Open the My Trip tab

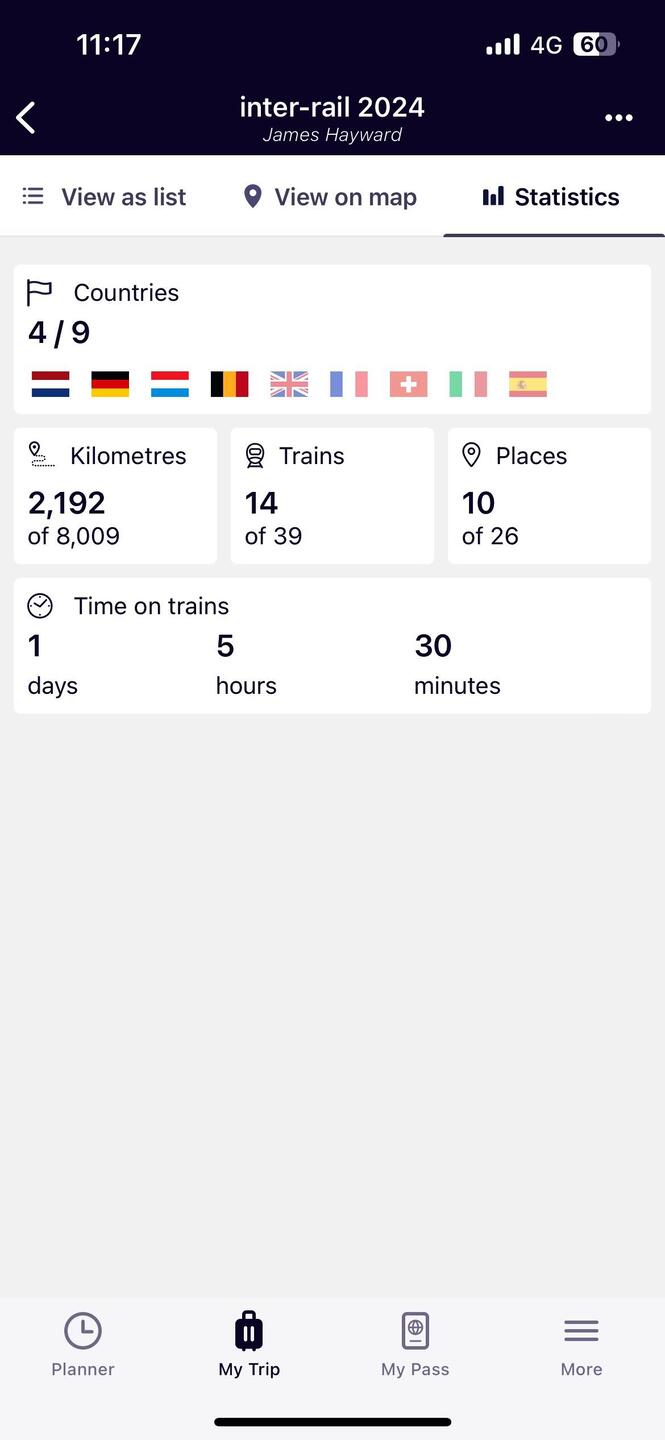249,1345
